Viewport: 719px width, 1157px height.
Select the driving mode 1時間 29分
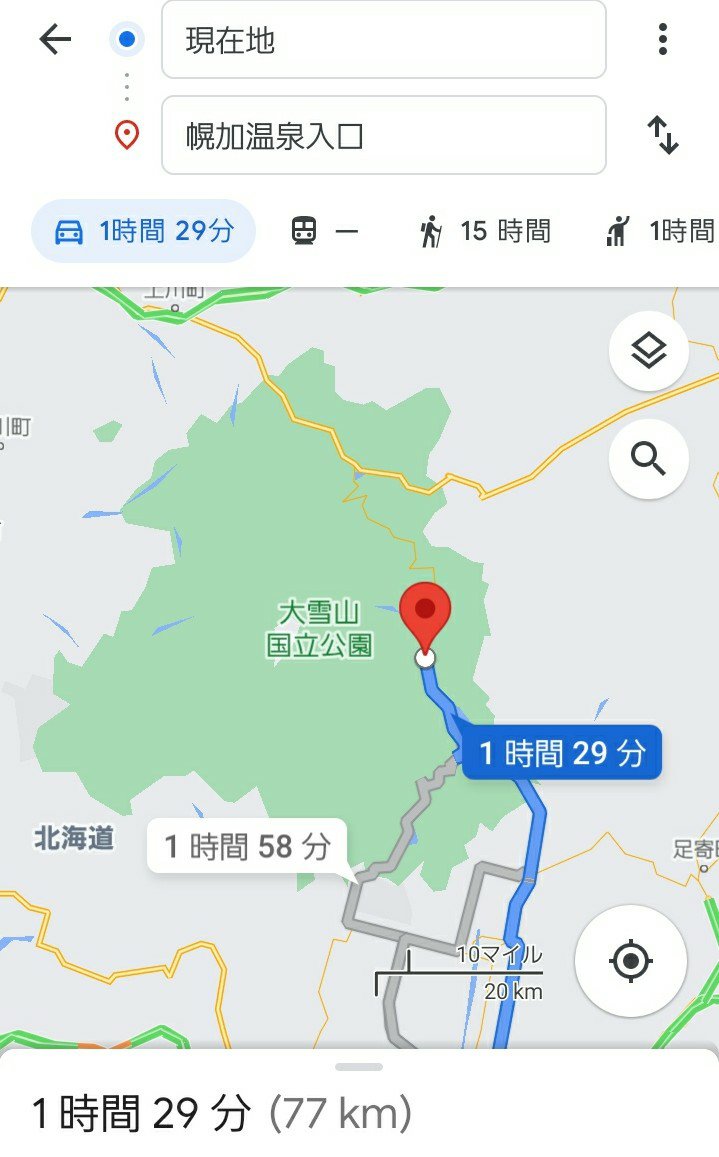144,231
